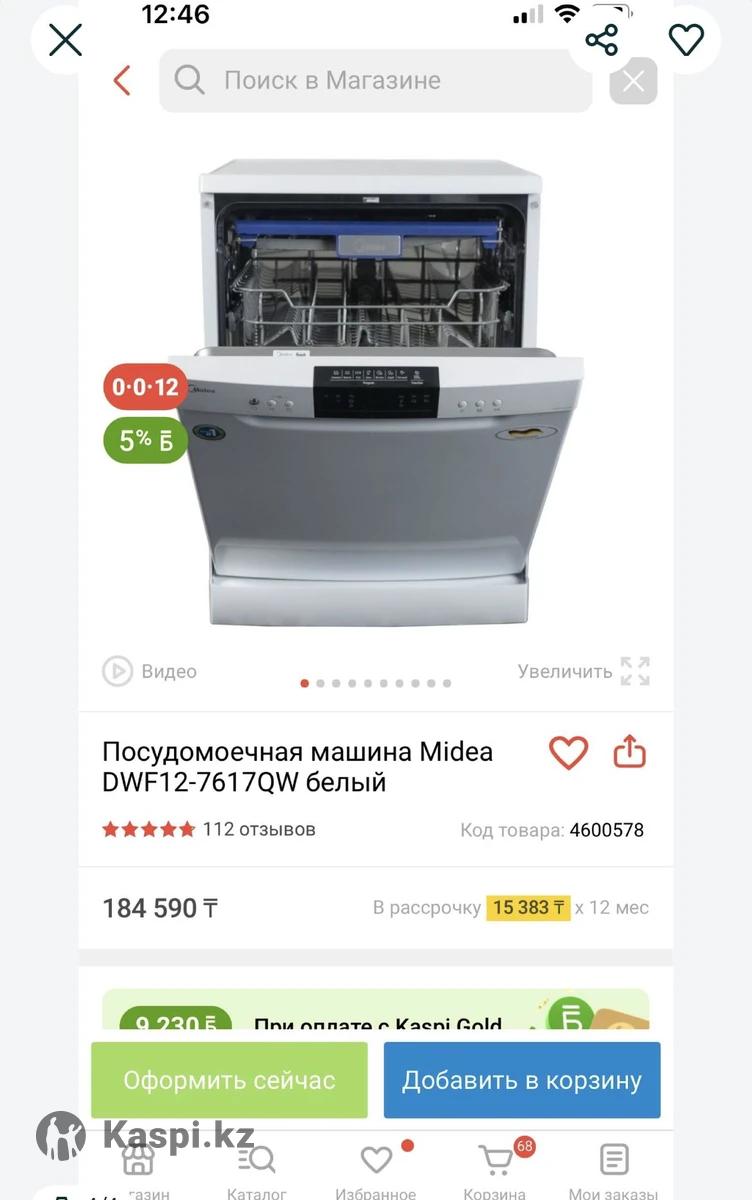Share the product via the red upload icon
Viewport: 752px width, 1200px height.
[629, 752]
